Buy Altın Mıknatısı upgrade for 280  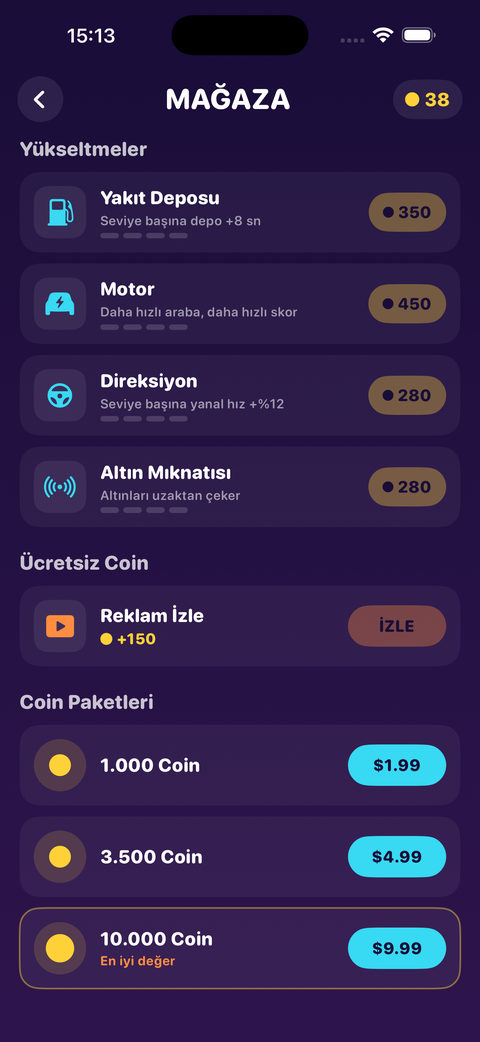[x=407, y=487]
